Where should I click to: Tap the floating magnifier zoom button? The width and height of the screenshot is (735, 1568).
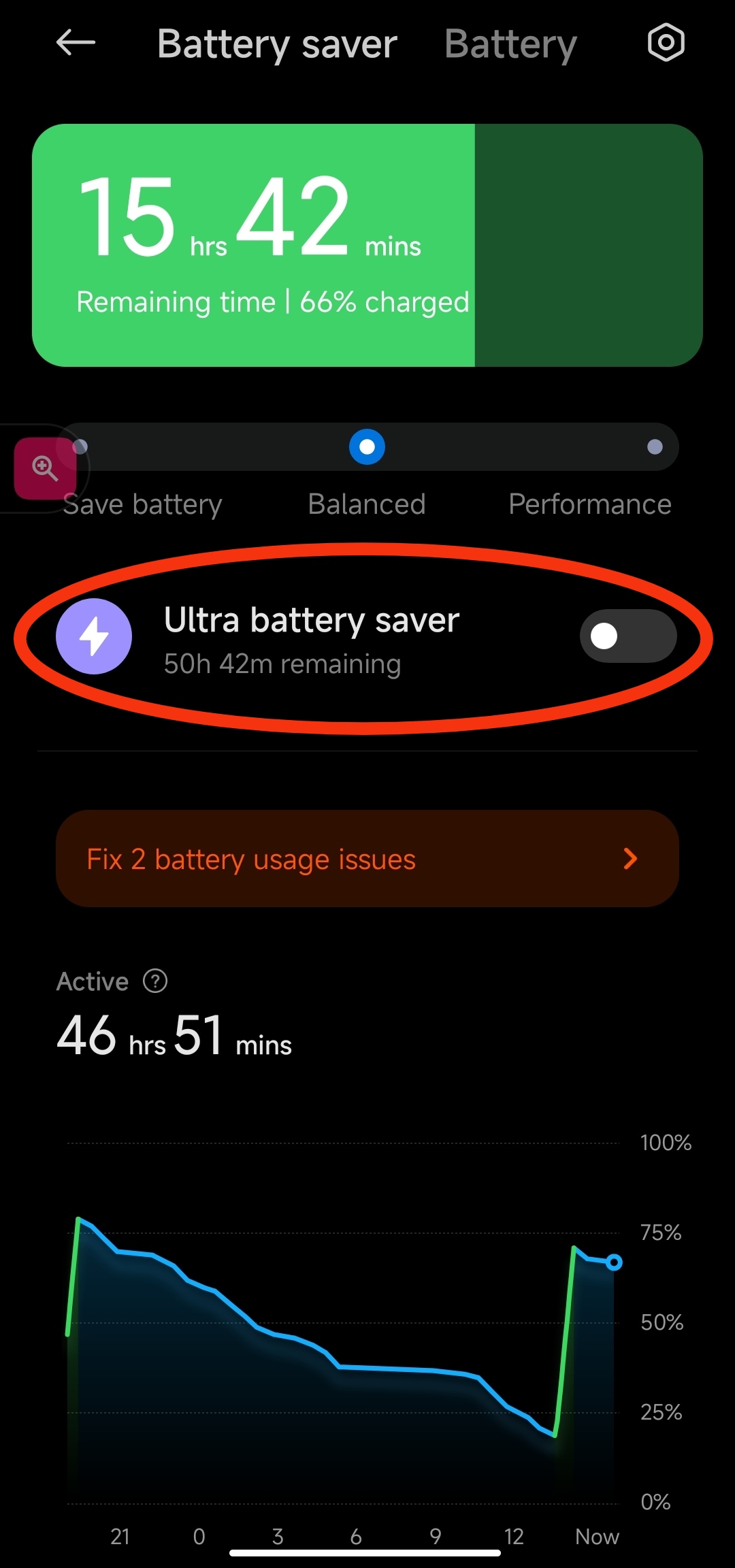coord(45,468)
